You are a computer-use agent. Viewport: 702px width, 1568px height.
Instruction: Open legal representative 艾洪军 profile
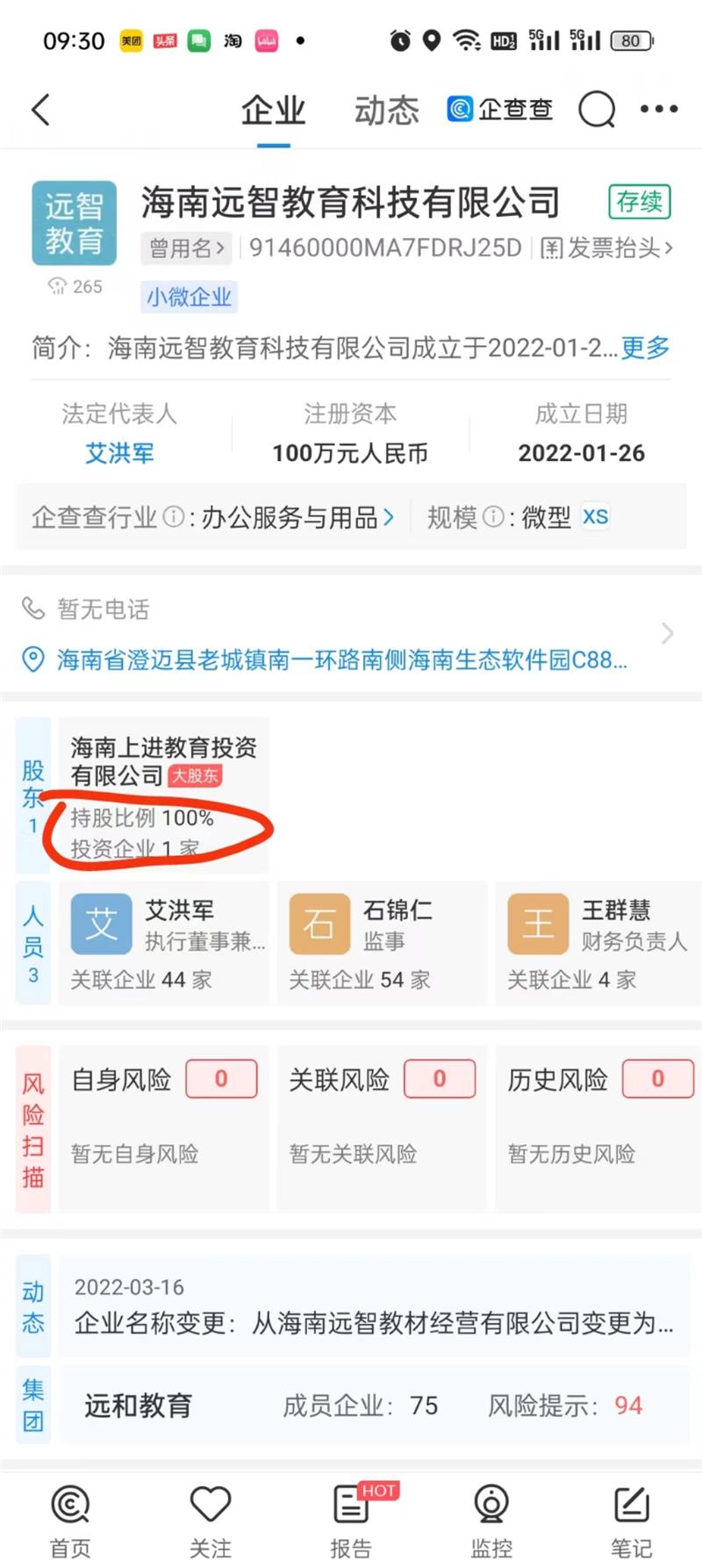click(x=119, y=453)
